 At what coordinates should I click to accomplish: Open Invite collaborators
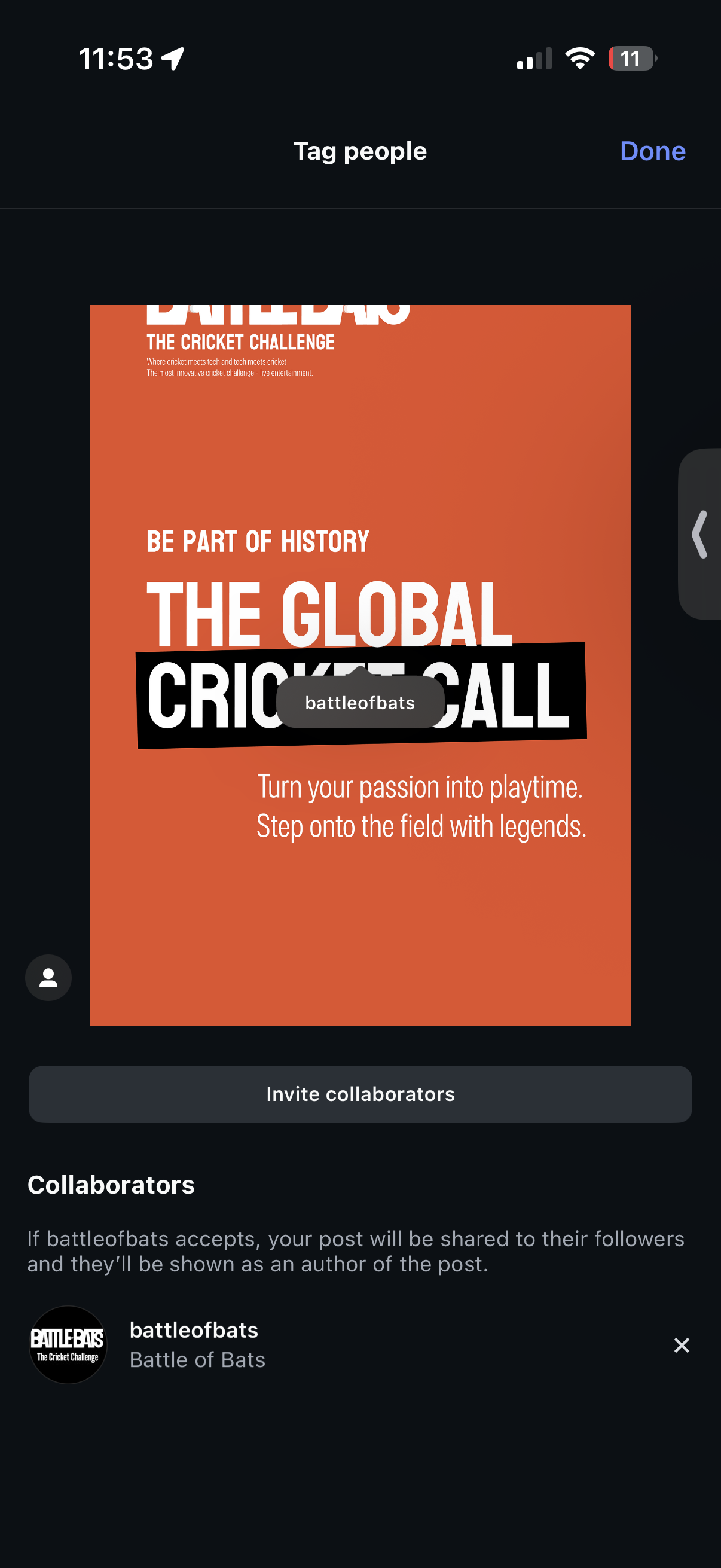(360, 1094)
